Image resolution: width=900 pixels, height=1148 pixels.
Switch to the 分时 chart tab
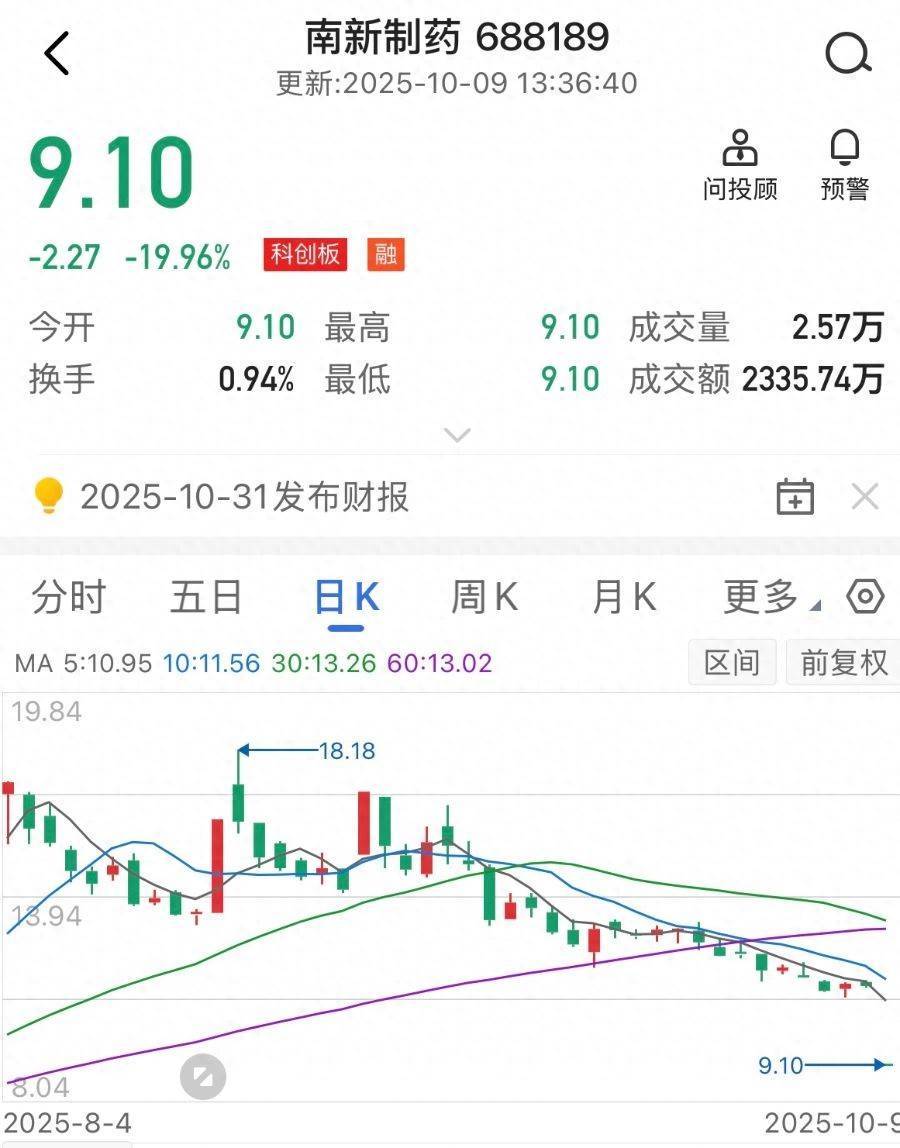[x=68, y=598]
